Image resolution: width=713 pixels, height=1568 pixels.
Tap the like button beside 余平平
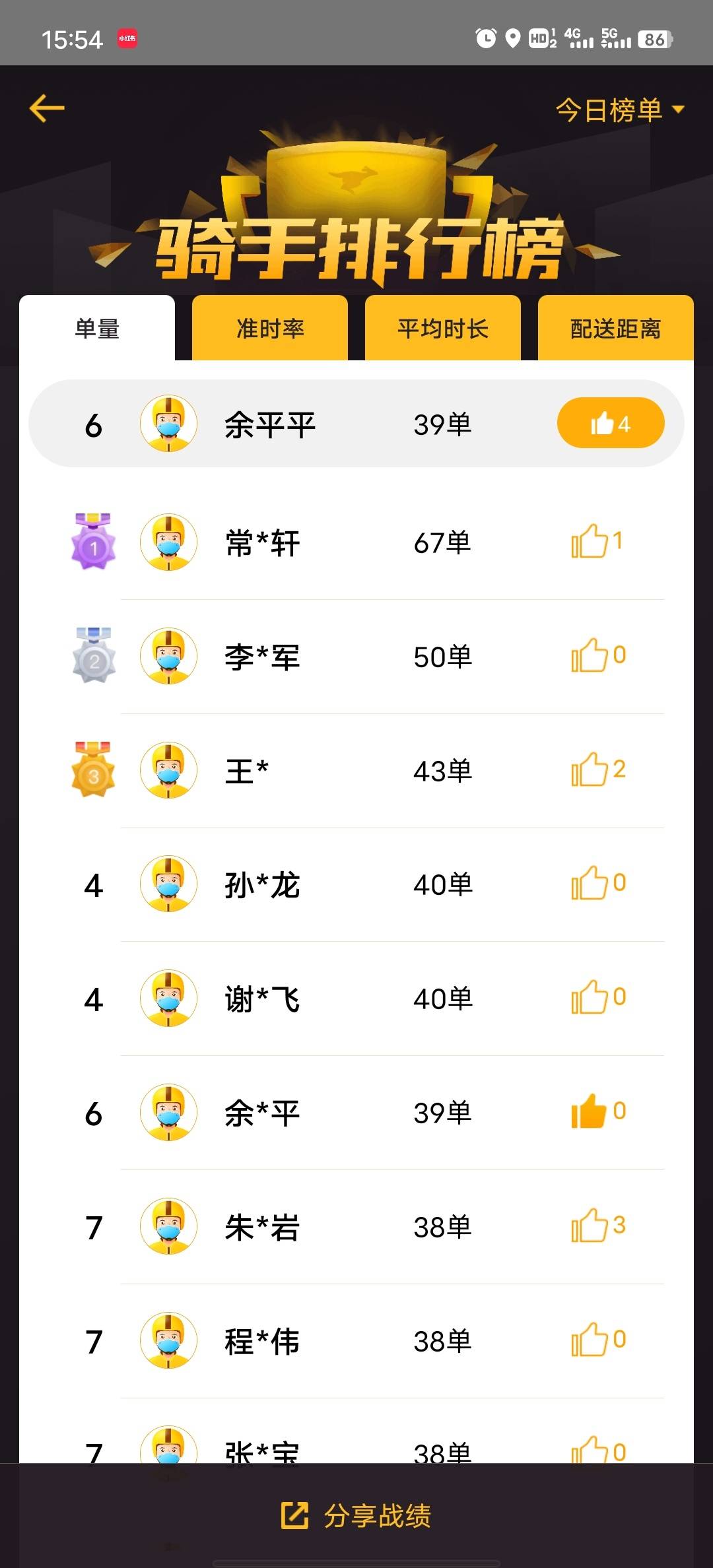[611, 423]
